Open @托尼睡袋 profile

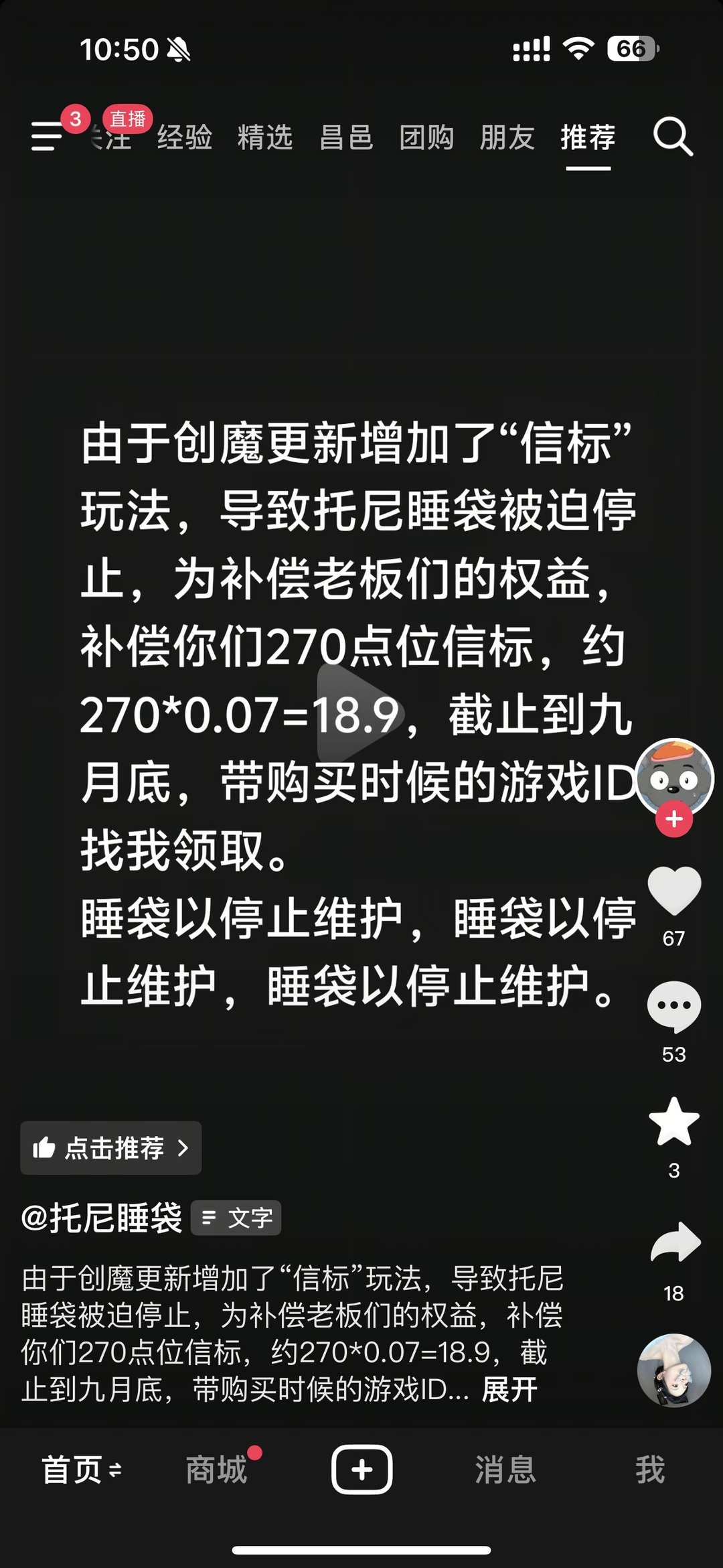(x=102, y=1217)
